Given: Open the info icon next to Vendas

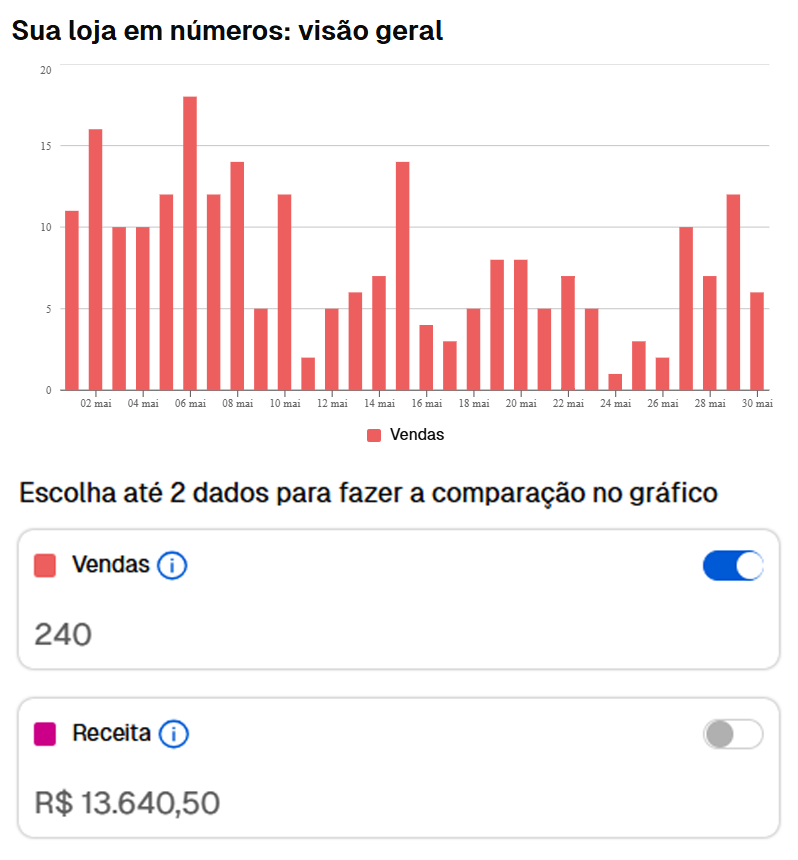Looking at the screenshot, I should [172, 566].
